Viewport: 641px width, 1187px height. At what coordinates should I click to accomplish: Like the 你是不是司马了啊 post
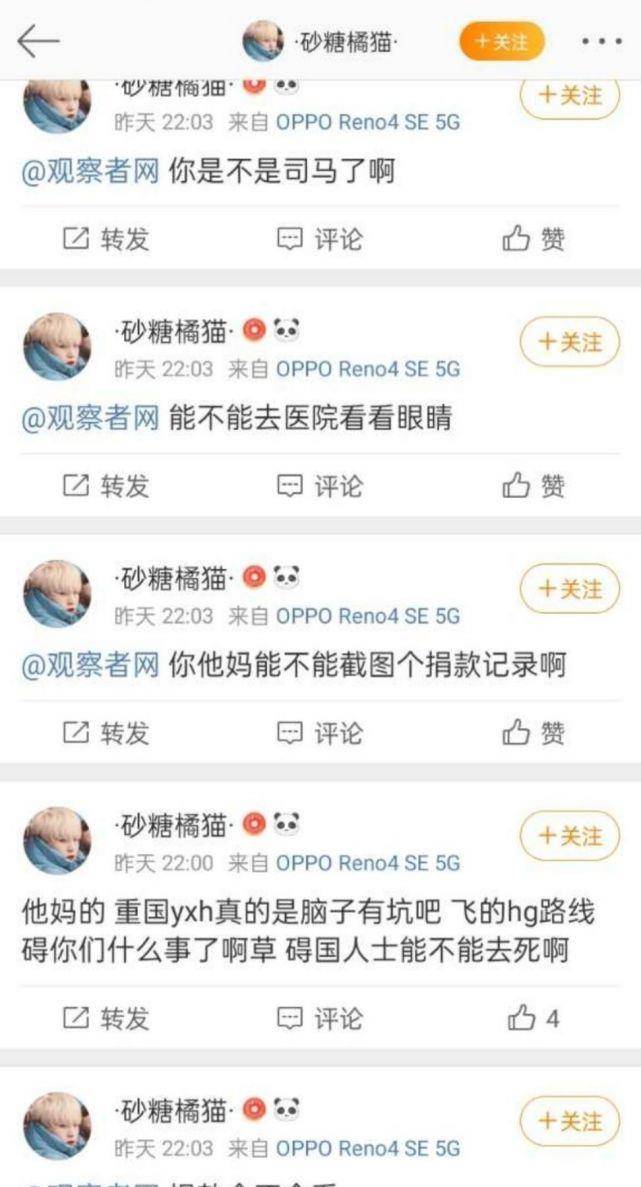534,240
